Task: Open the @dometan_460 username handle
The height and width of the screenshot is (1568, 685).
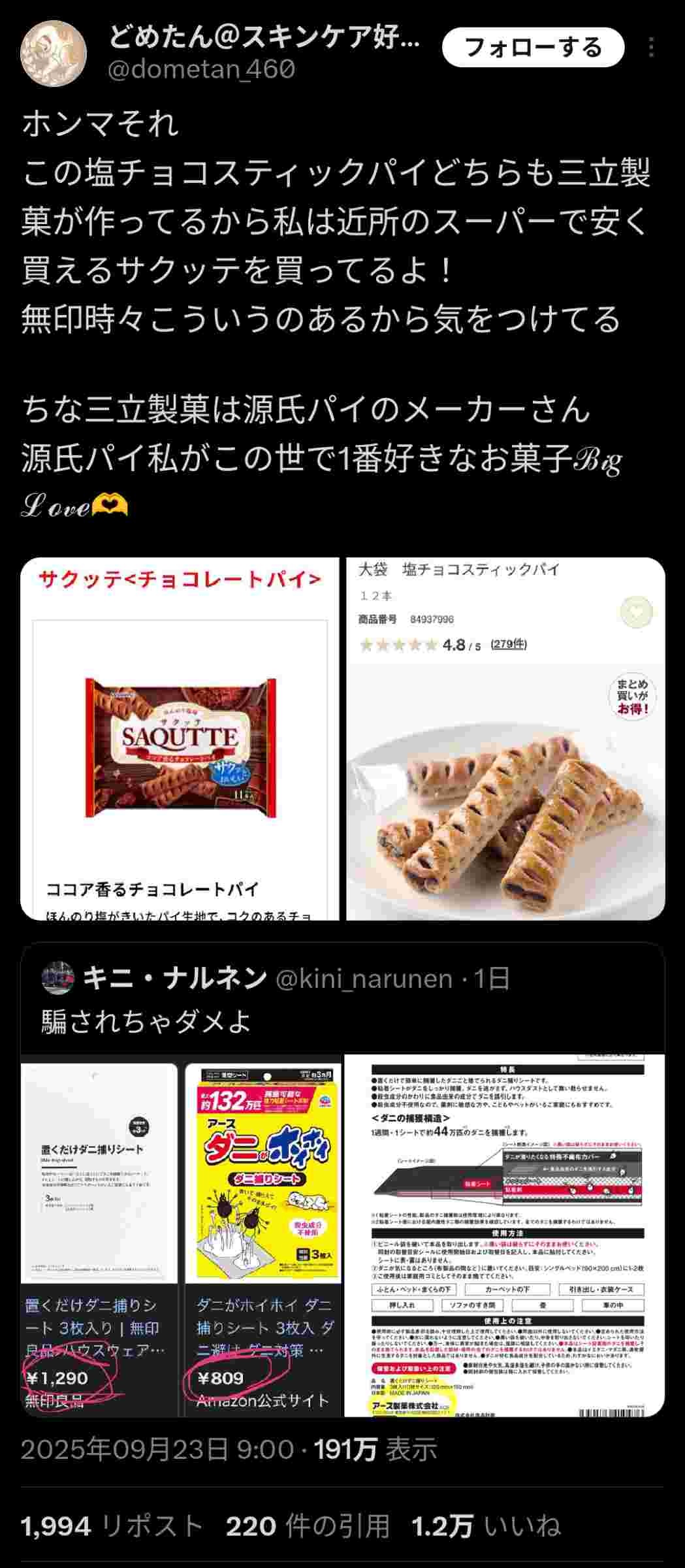Action: point(201,69)
